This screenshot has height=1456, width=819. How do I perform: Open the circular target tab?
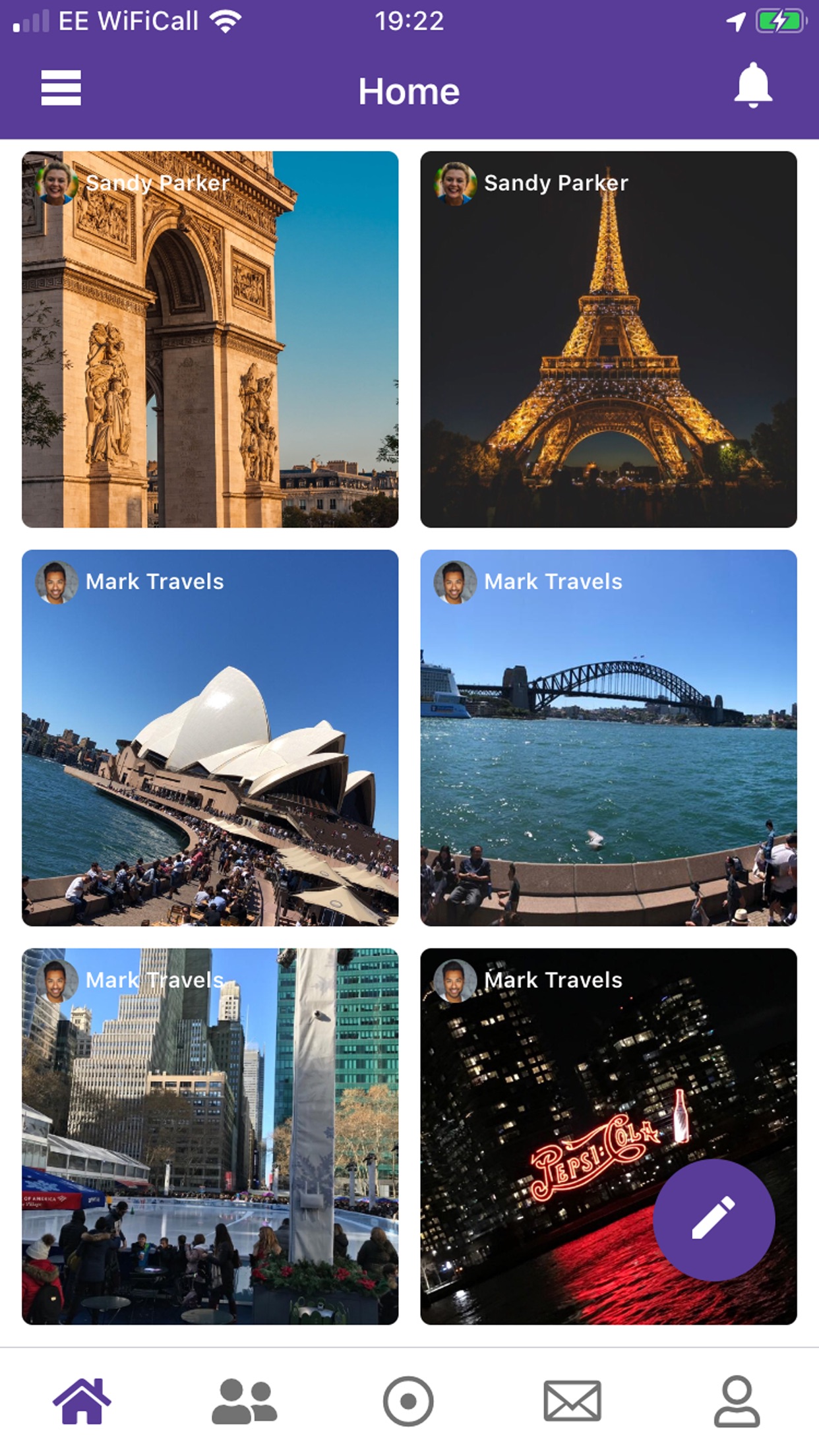click(408, 1401)
